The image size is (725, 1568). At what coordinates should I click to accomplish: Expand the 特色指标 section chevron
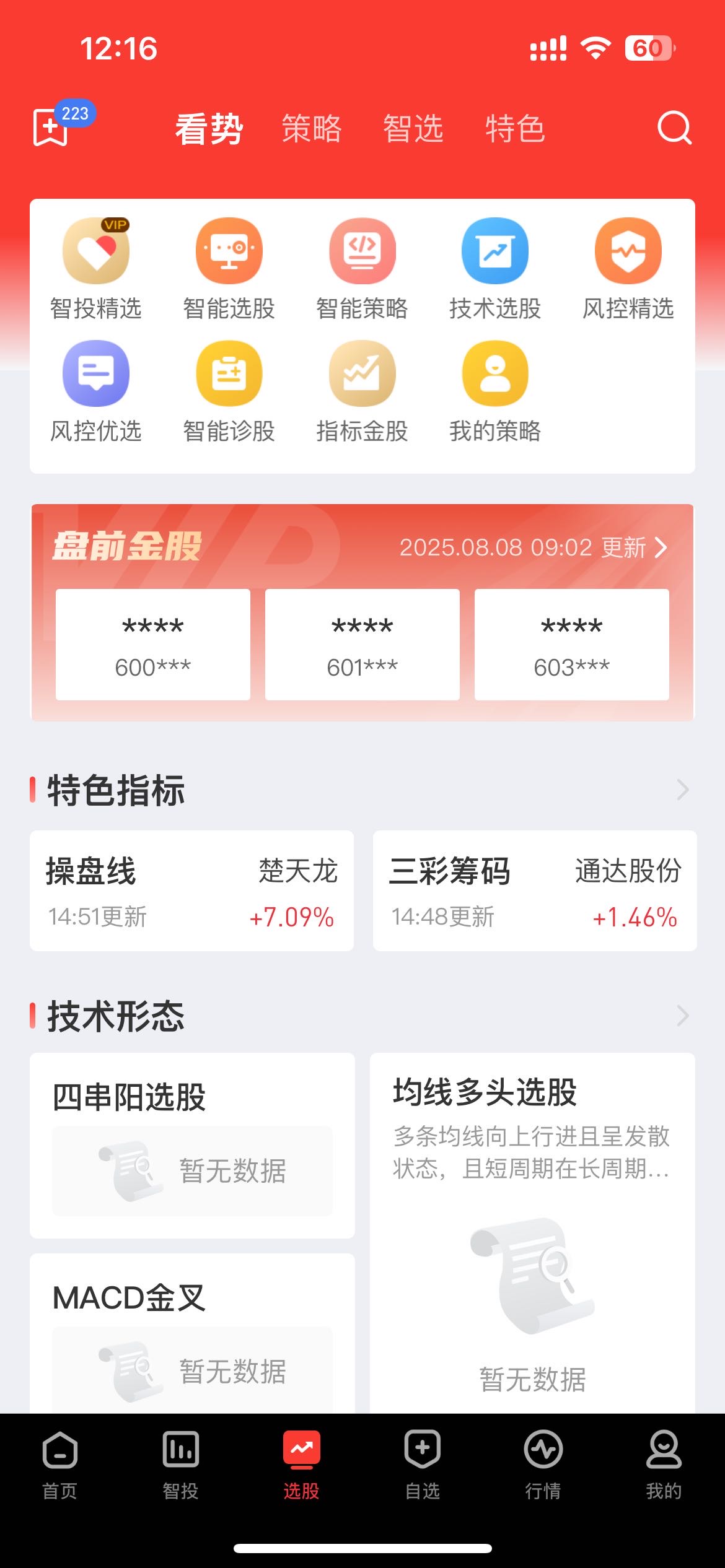[682, 790]
